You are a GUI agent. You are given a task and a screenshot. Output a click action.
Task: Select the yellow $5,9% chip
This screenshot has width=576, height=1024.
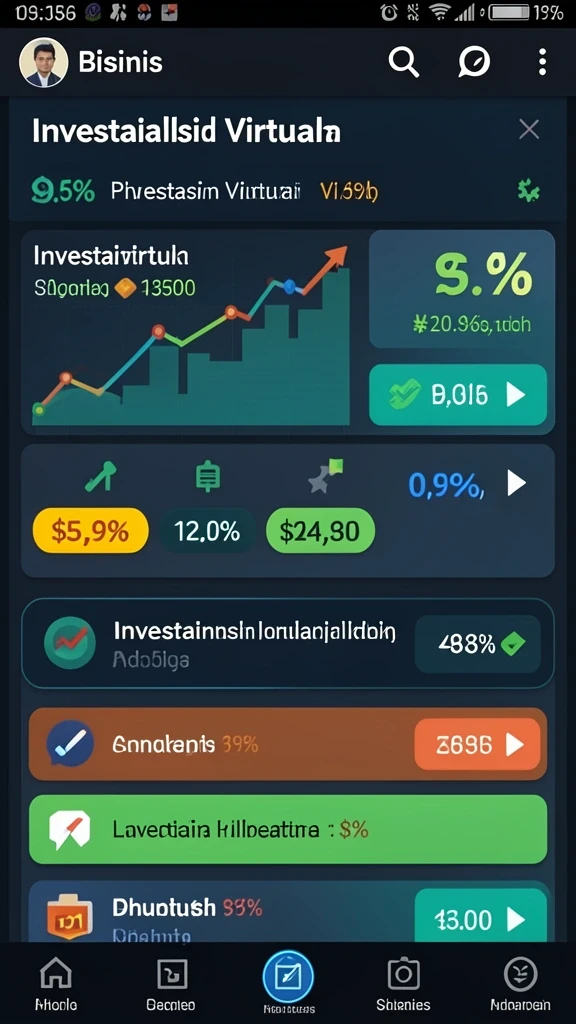point(90,531)
